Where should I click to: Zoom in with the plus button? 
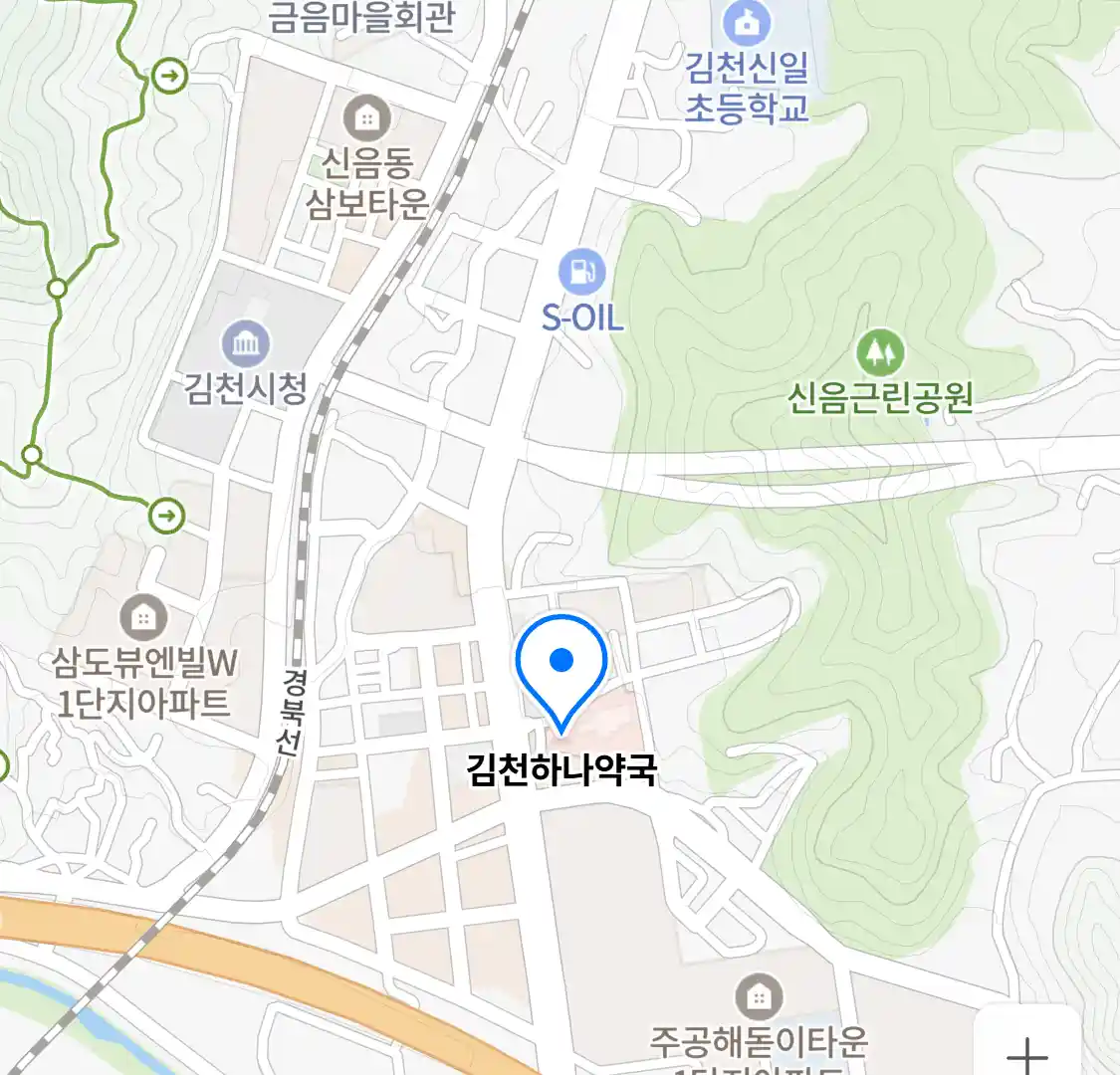point(1026,1053)
